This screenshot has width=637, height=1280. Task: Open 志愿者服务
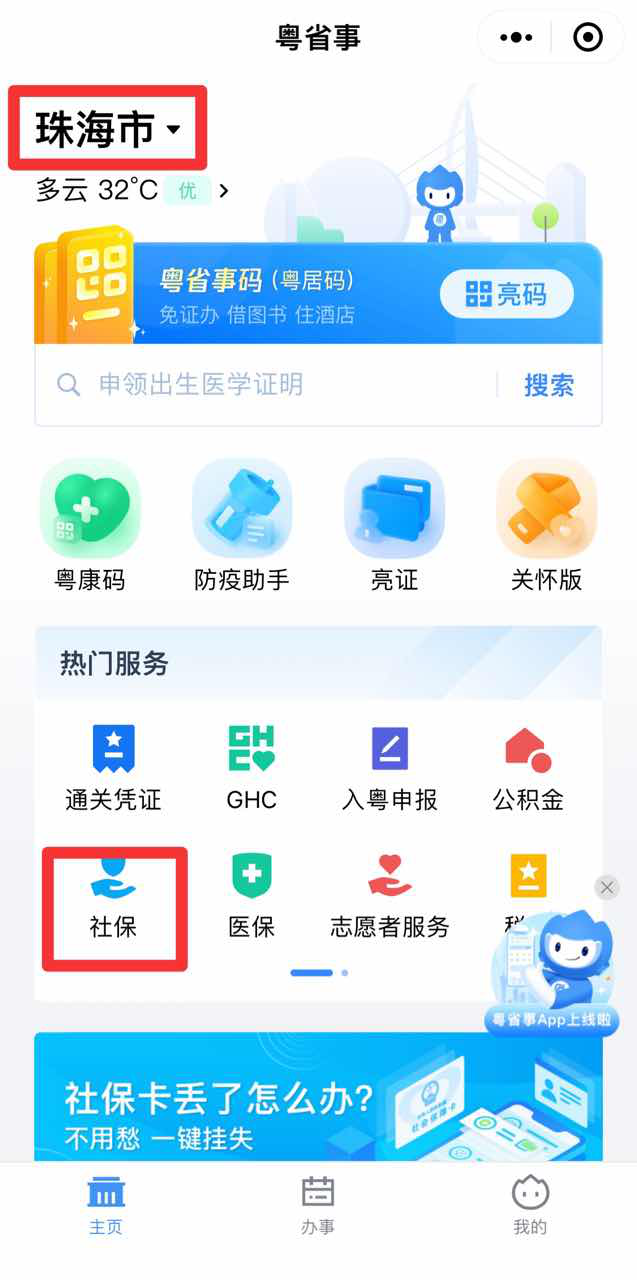click(389, 896)
